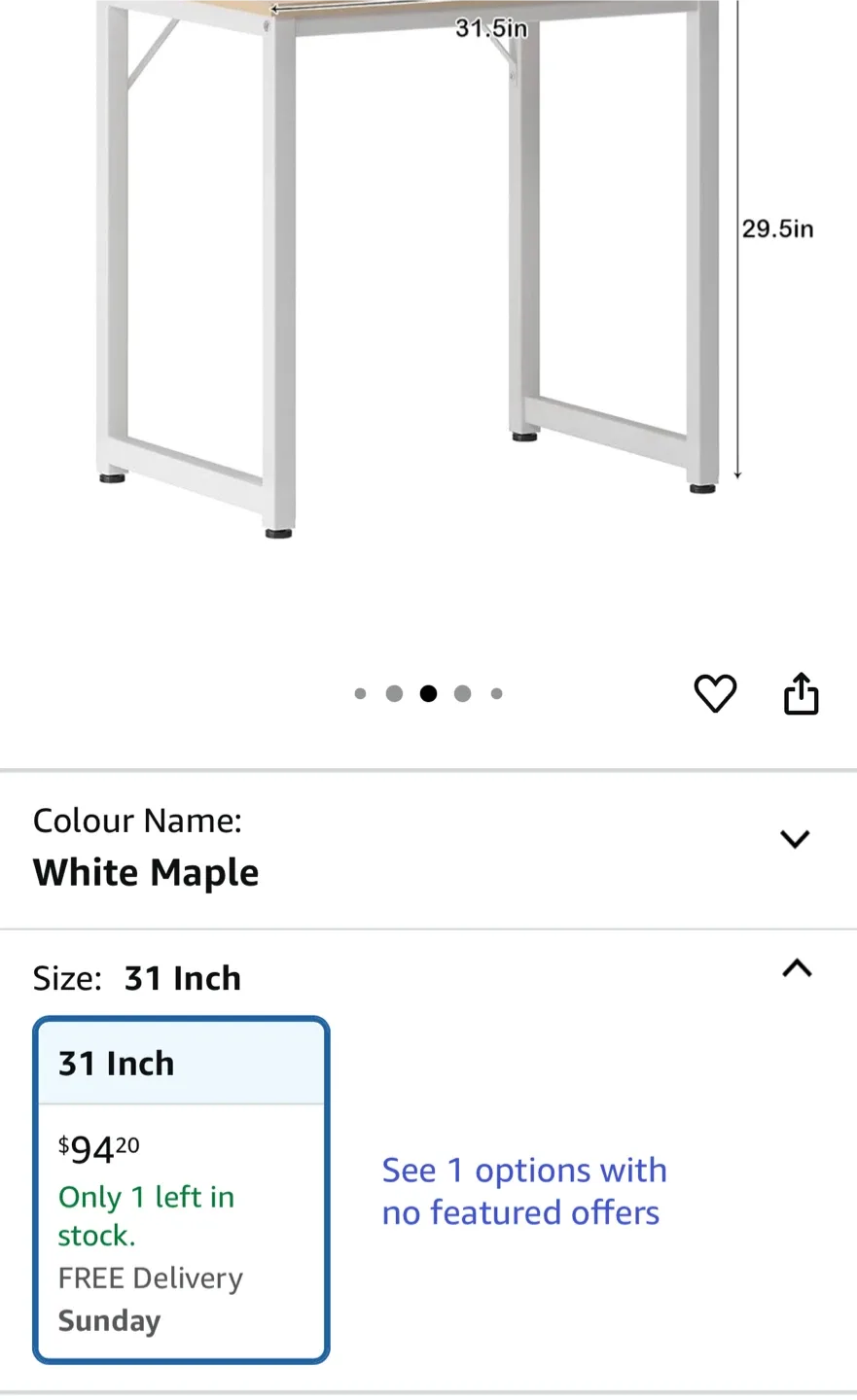Click the down chevron beside Colour Name
Screen dimensions: 857x1400
coord(796,839)
